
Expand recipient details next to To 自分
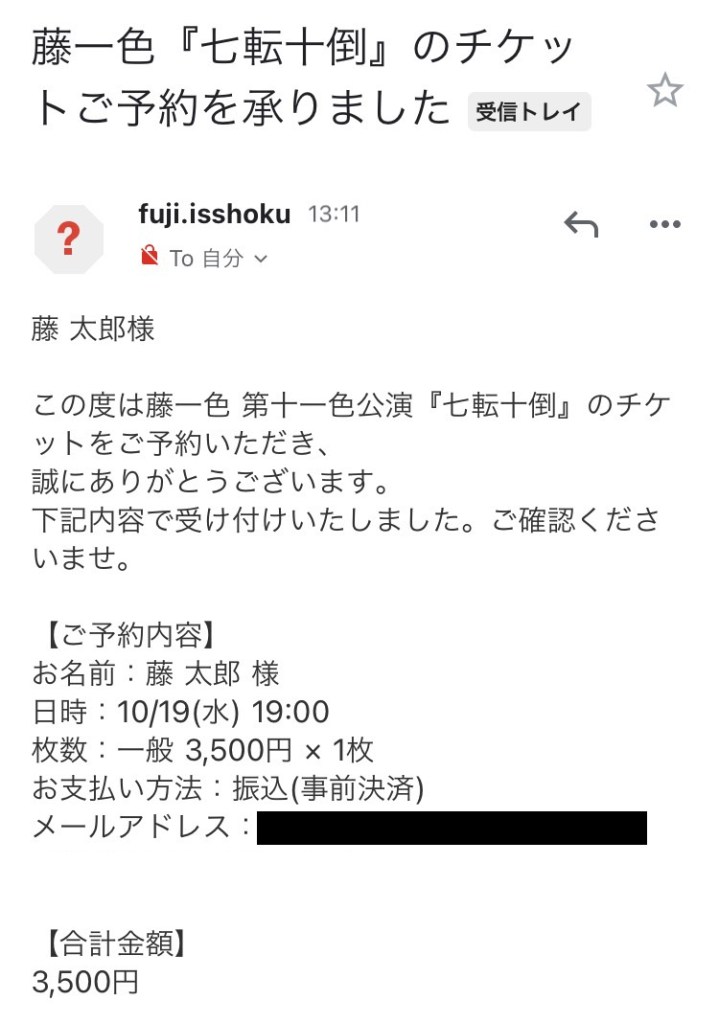261,259
